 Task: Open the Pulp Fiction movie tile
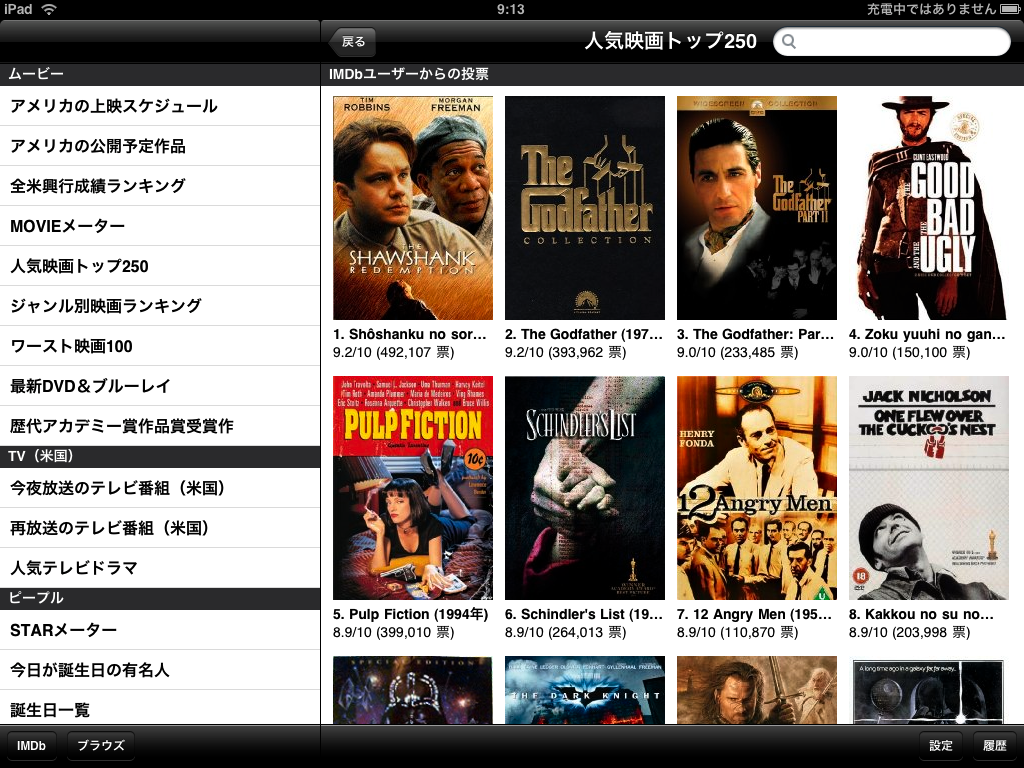(413, 488)
